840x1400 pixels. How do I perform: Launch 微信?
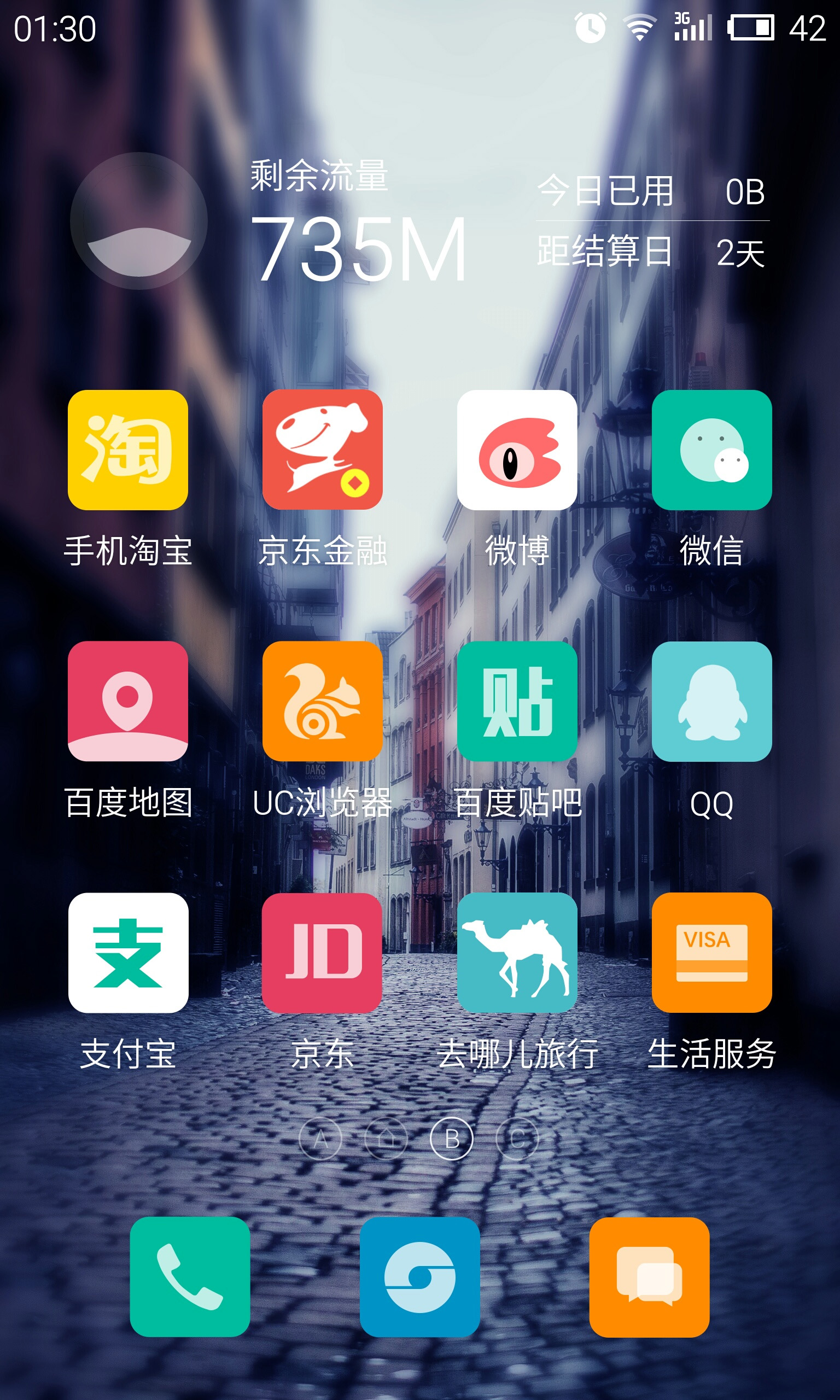(711, 450)
